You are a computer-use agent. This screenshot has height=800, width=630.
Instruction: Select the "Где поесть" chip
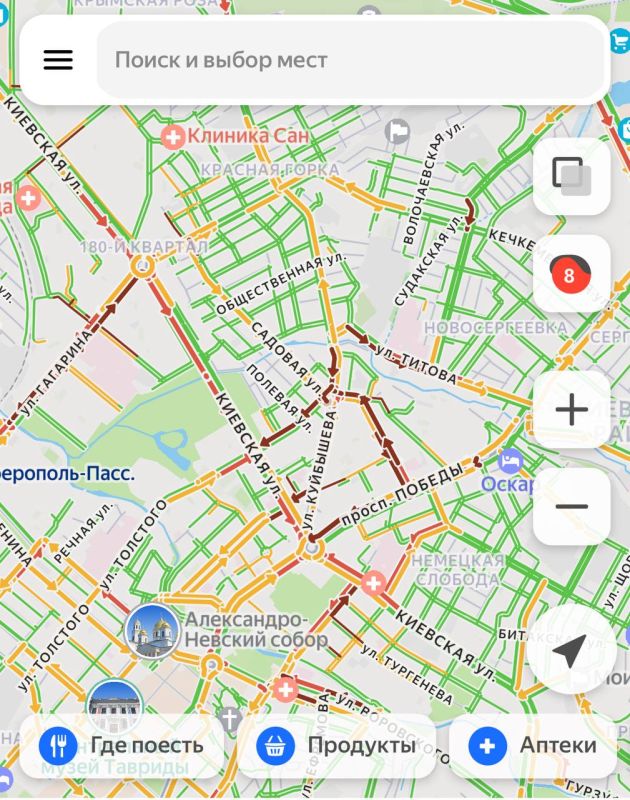click(121, 745)
